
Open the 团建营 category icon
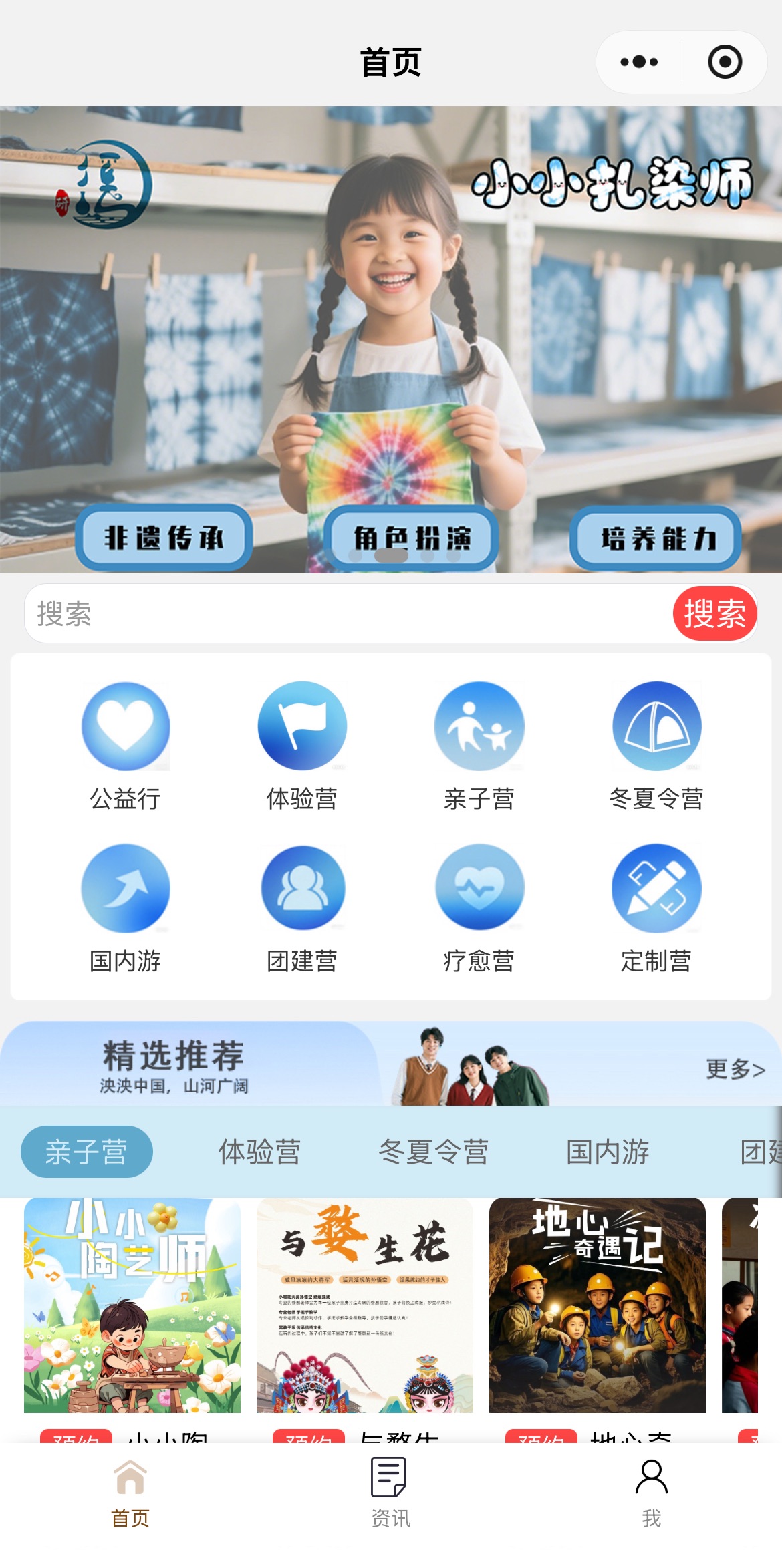tap(302, 889)
